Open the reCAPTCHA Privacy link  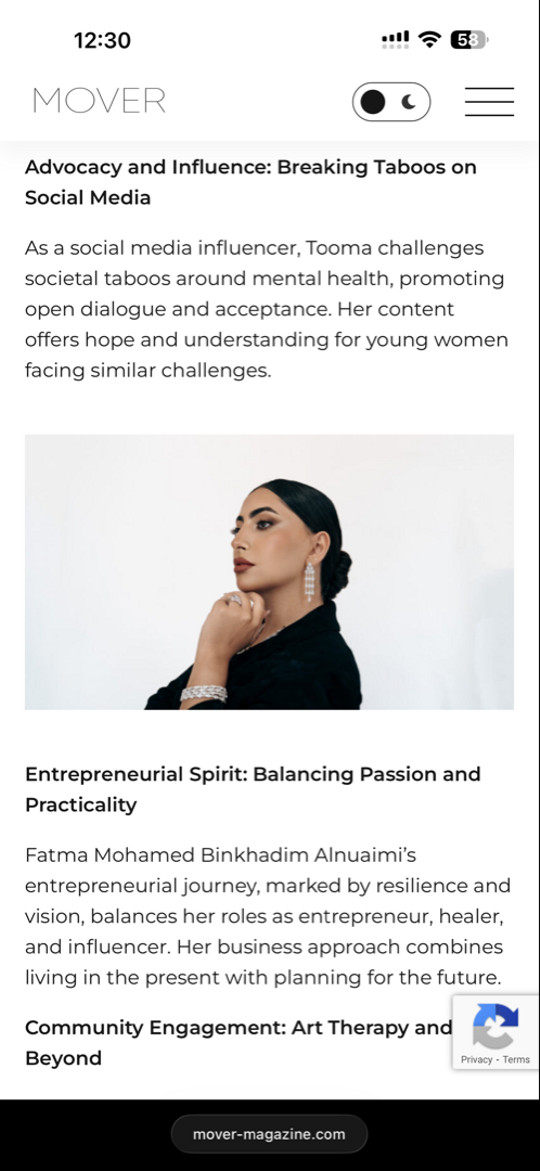(x=477, y=1059)
